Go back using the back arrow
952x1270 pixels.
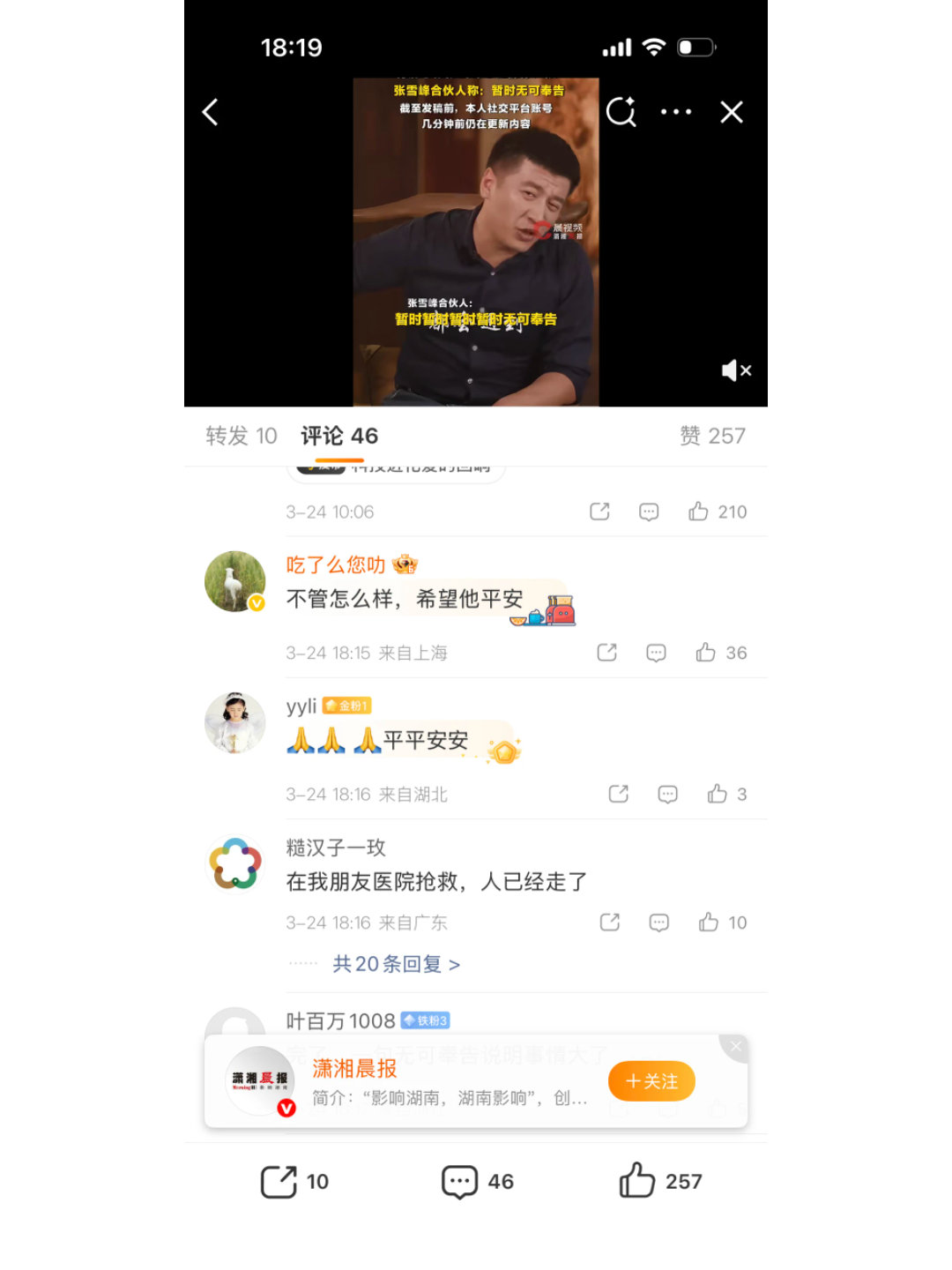[209, 112]
